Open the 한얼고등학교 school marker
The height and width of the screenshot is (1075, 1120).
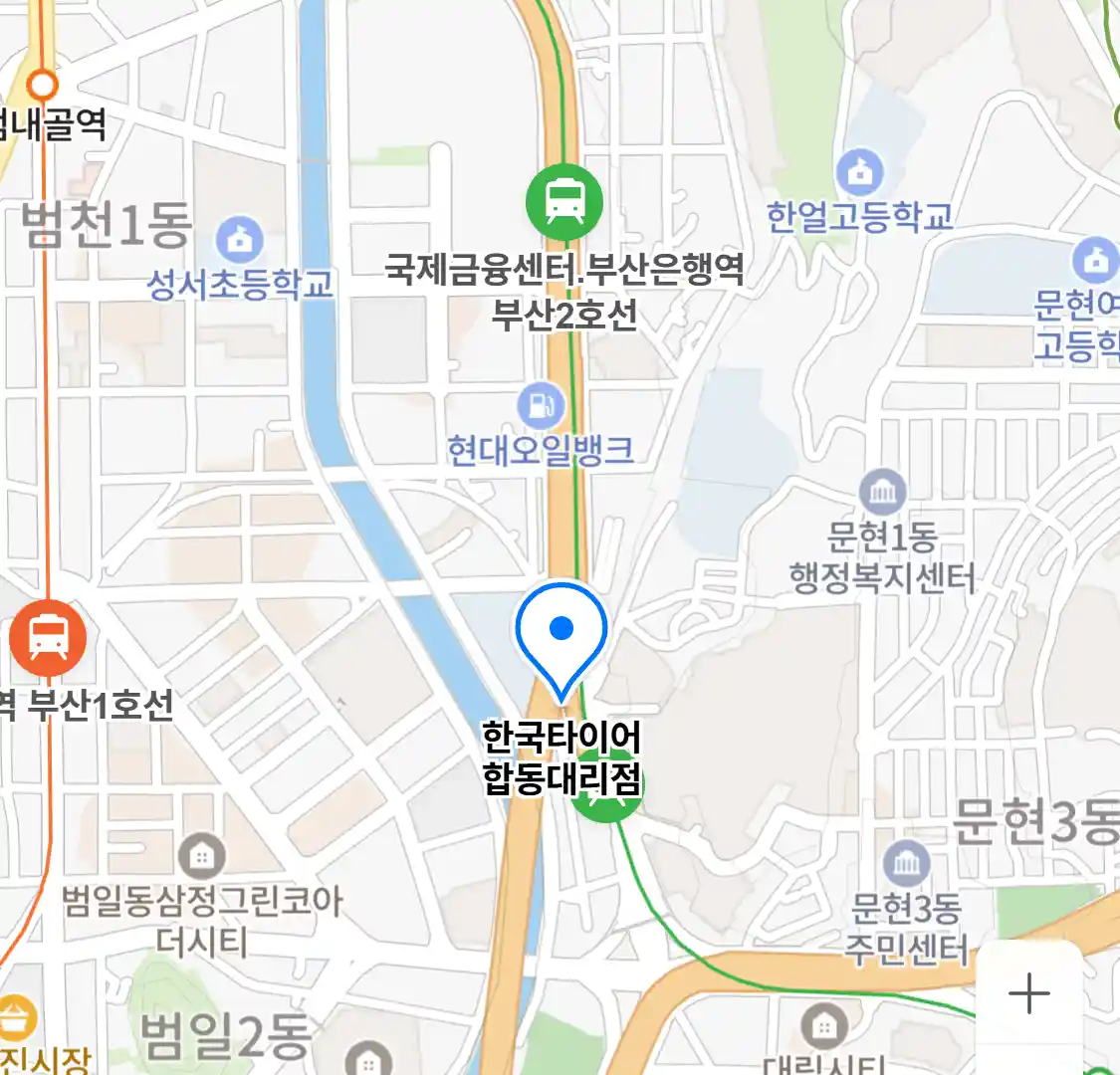pyautogui.click(x=860, y=173)
